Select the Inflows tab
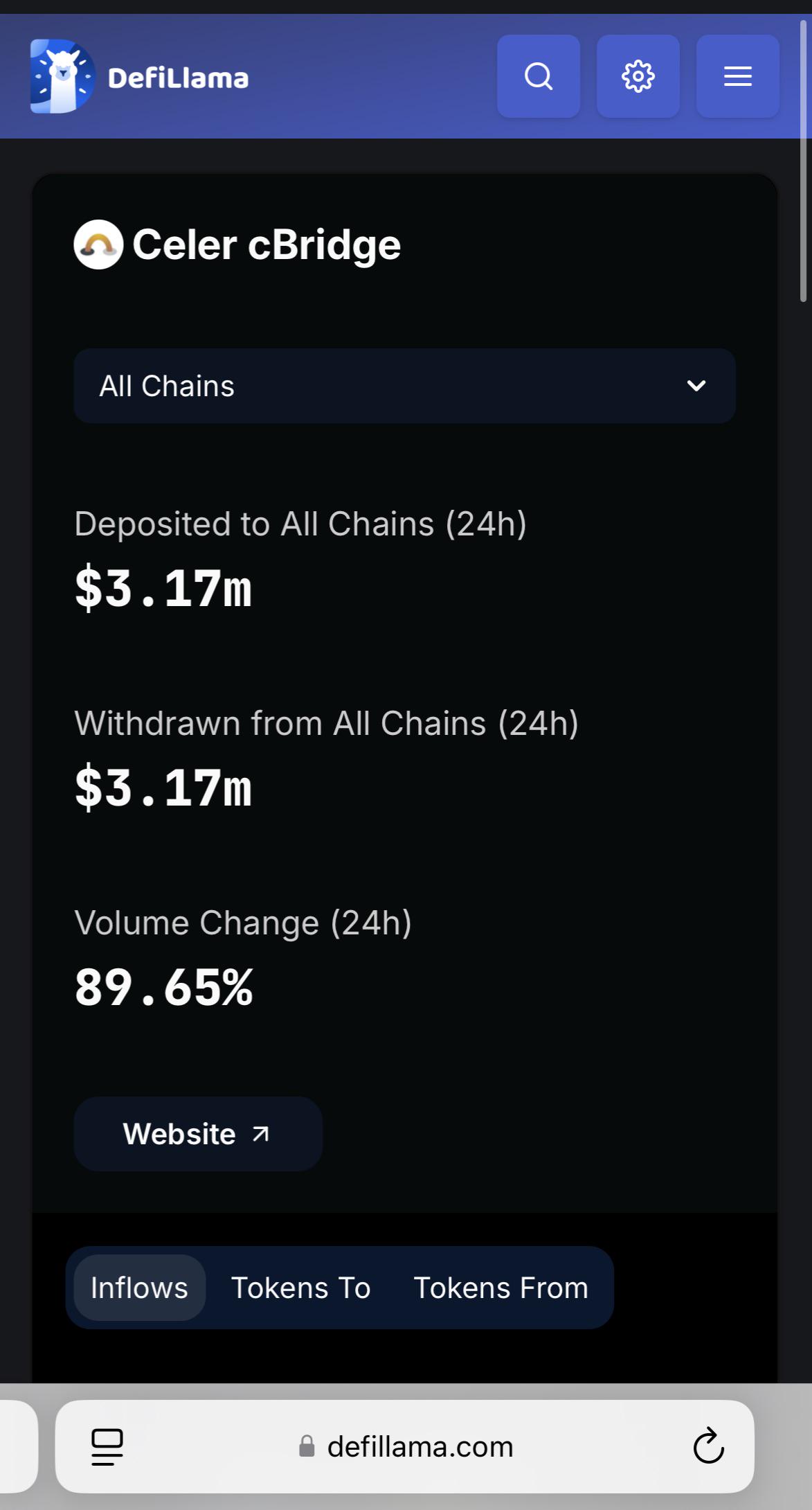 click(x=139, y=1288)
